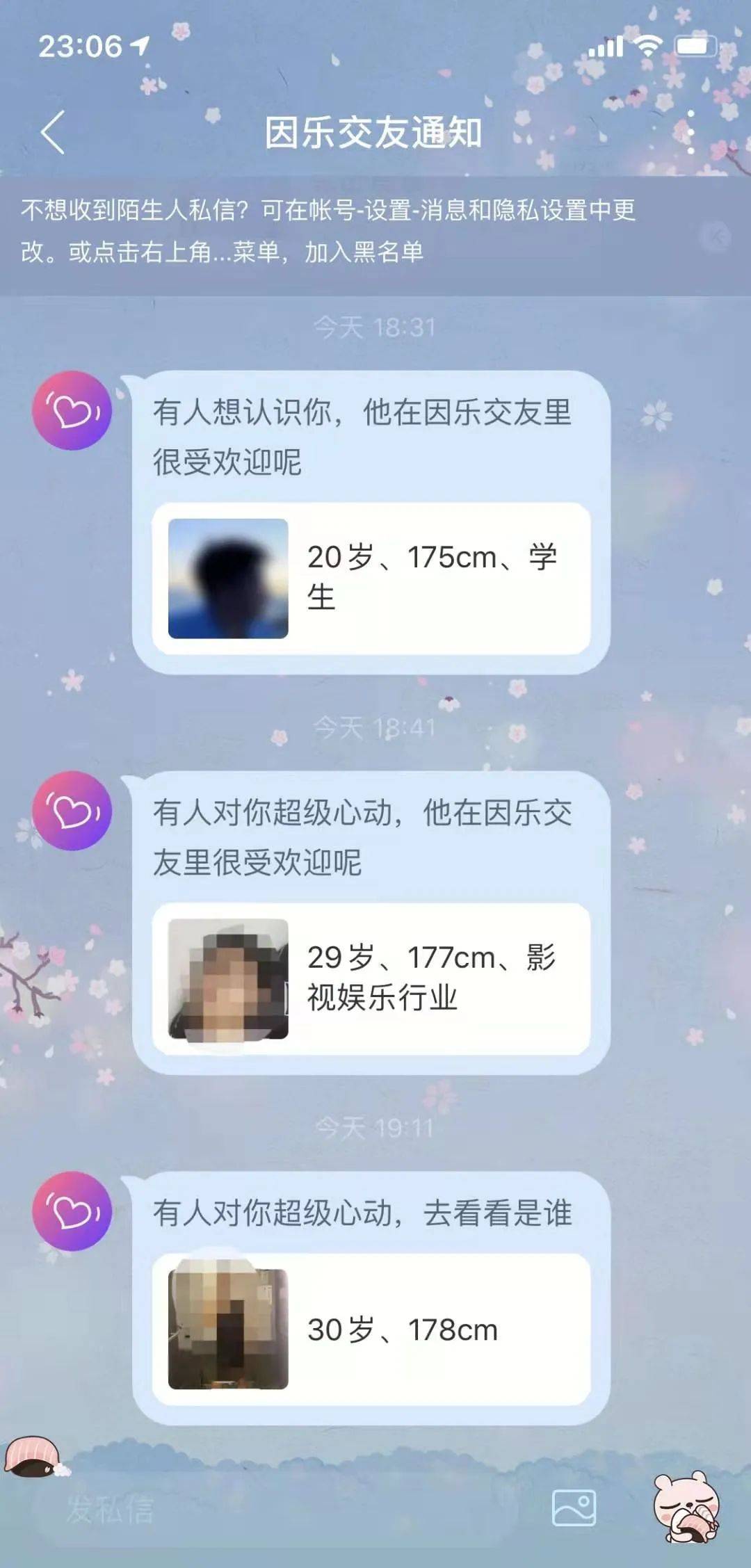Open the 30岁、178cm profile card
This screenshot has height=1568, width=751.
click(371, 1329)
